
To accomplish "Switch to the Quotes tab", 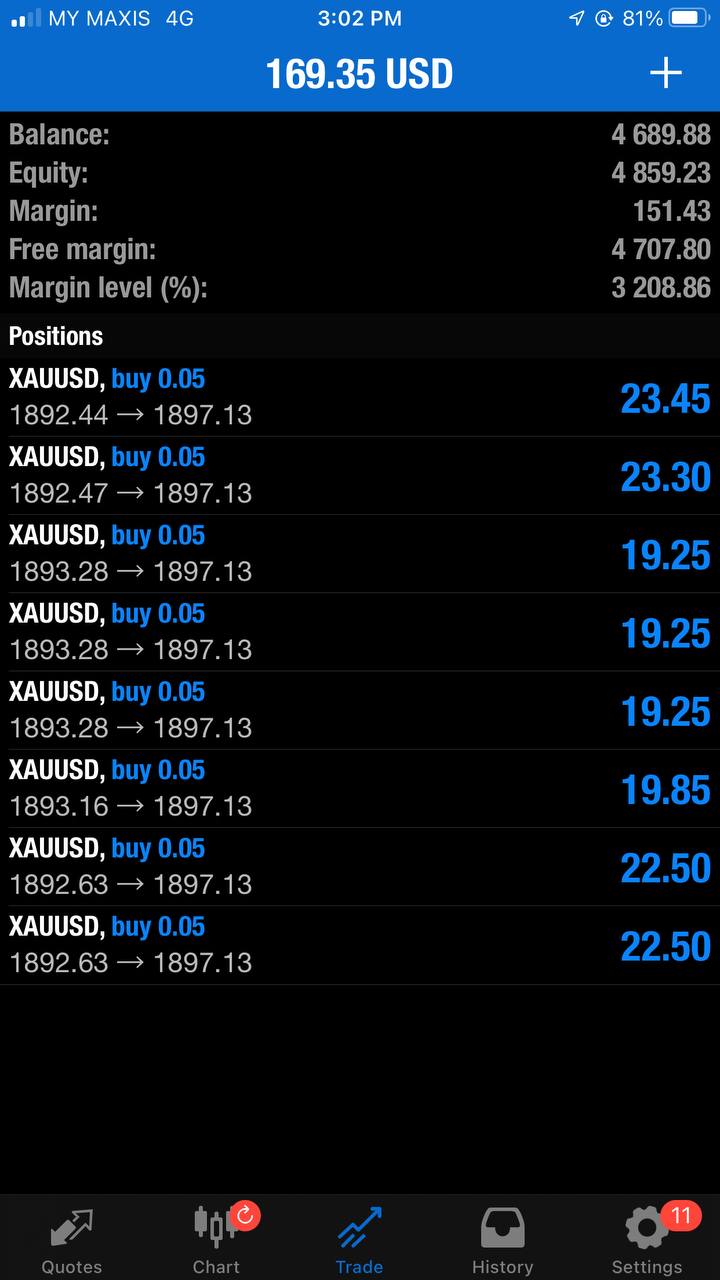I will point(71,1240).
